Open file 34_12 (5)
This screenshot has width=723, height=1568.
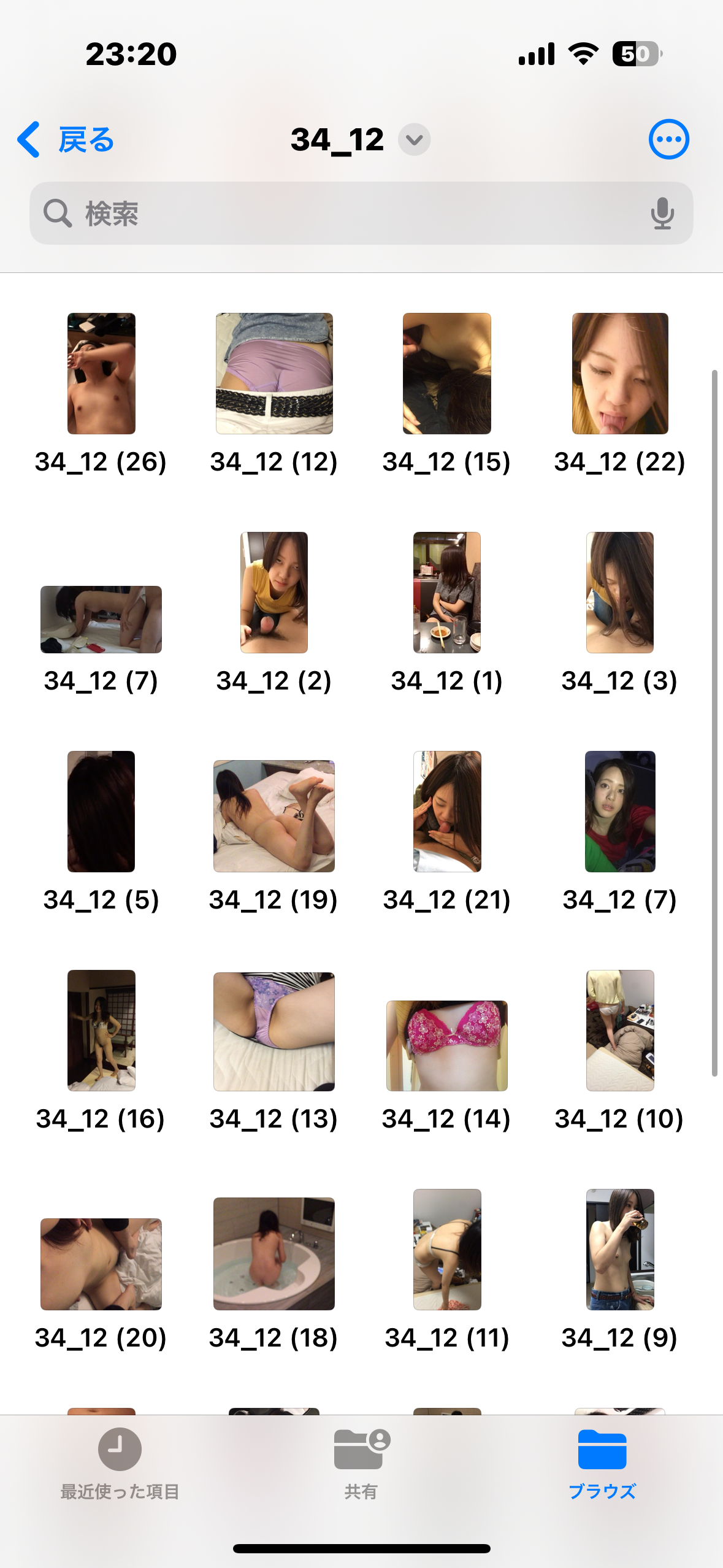pyautogui.click(x=101, y=811)
